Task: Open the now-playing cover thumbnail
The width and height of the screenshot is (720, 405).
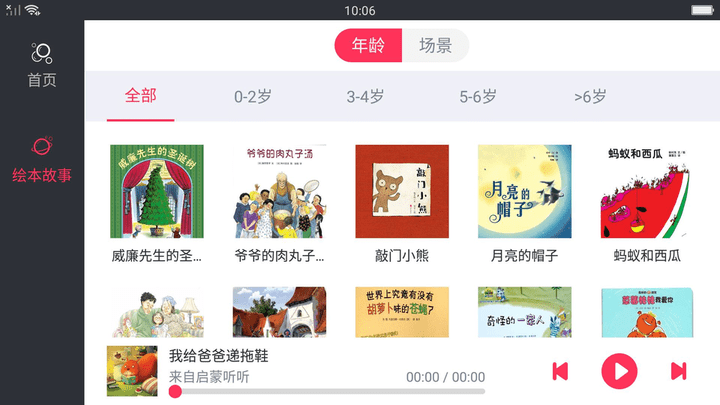Action: 132,370
